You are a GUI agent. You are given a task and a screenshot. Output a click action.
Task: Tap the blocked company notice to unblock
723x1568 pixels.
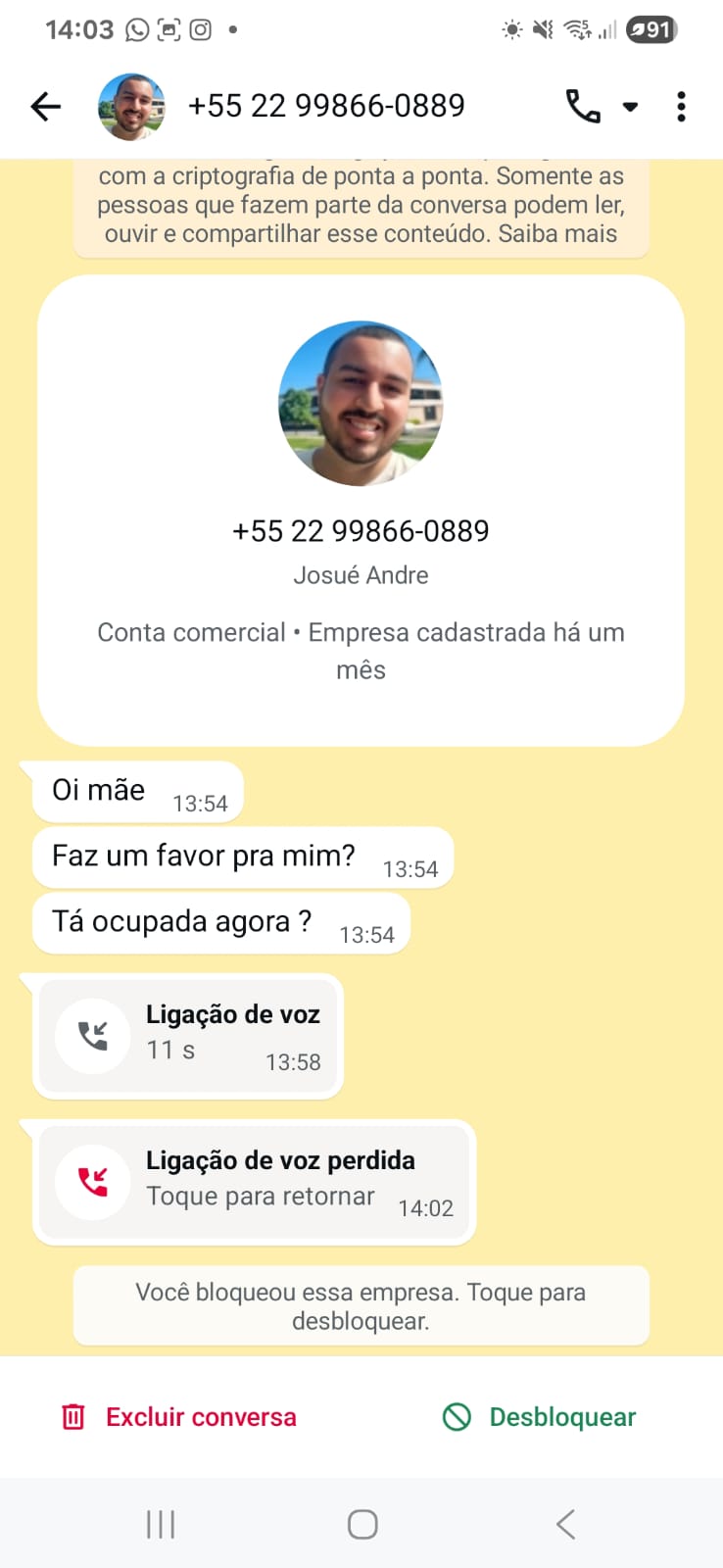[361, 1306]
